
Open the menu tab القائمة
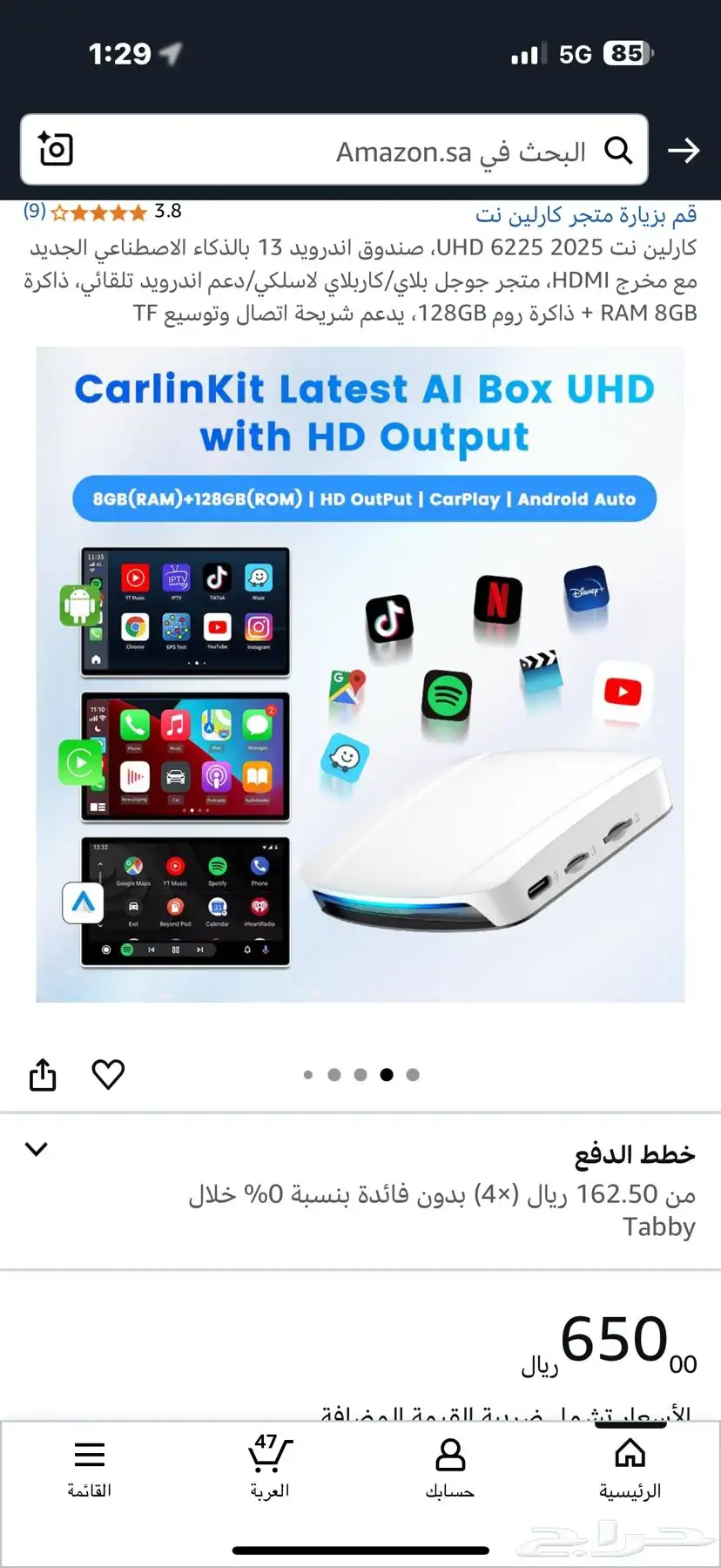coord(90,1469)
